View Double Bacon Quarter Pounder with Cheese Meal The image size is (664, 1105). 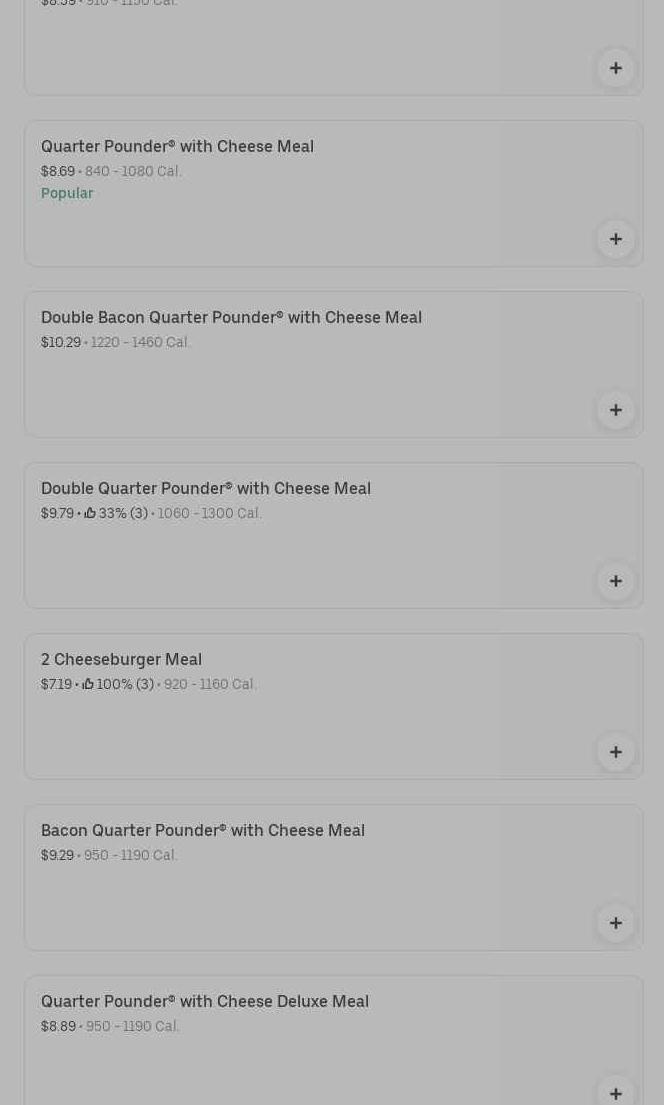231,318
